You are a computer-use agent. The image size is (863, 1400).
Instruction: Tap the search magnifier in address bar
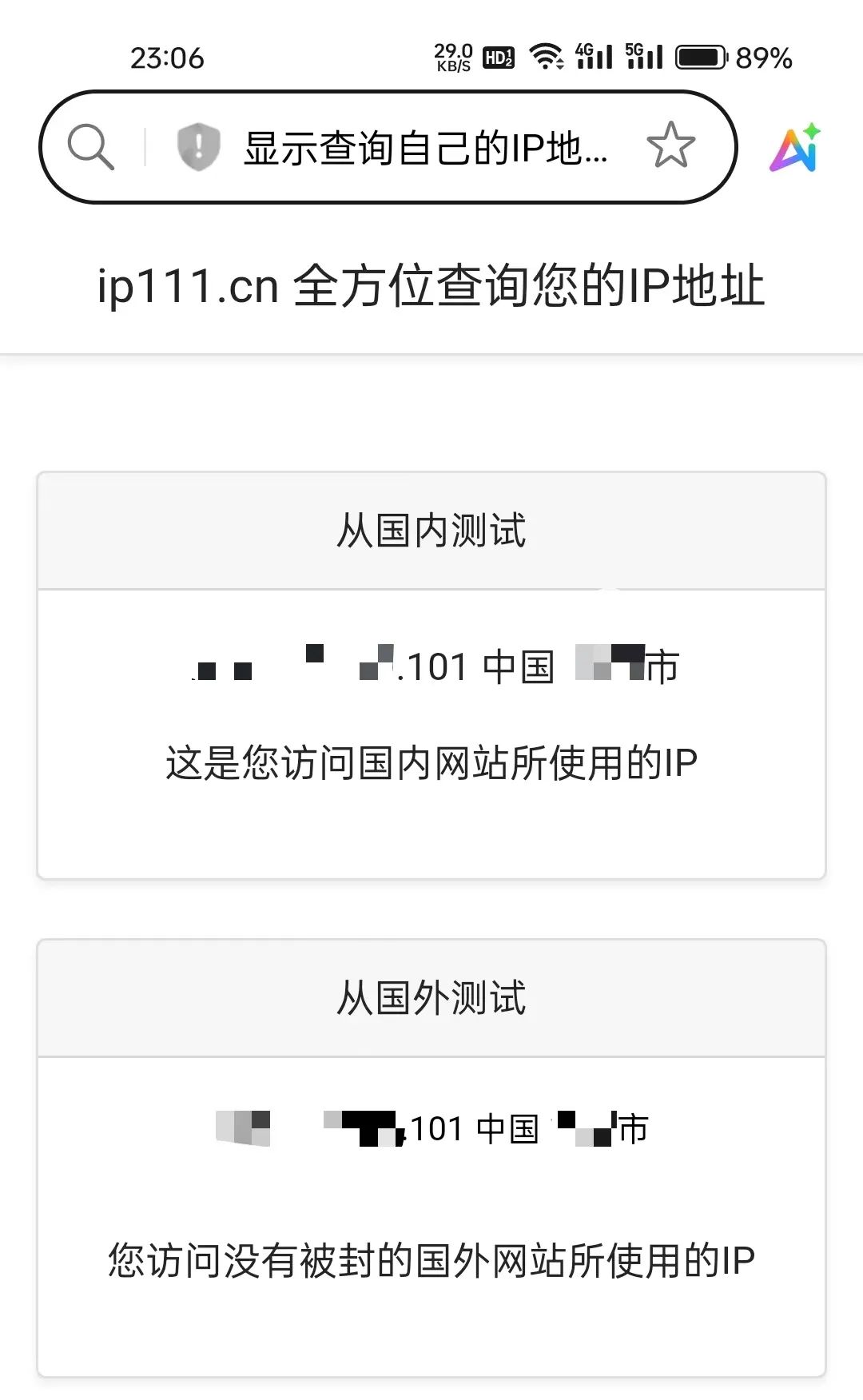[90, 147]
